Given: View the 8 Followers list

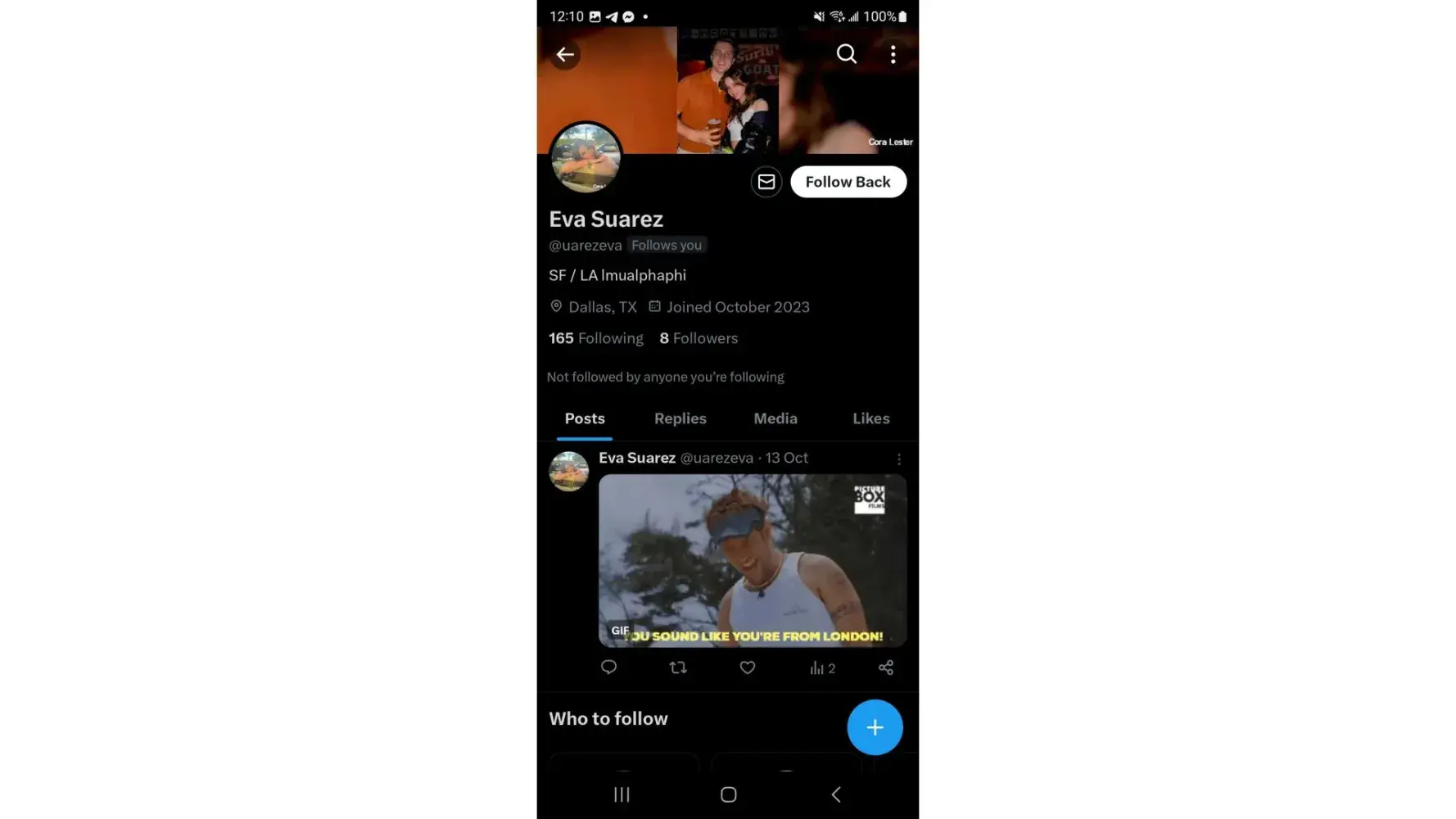Looking at the screenshot, I should coord(699,338).
